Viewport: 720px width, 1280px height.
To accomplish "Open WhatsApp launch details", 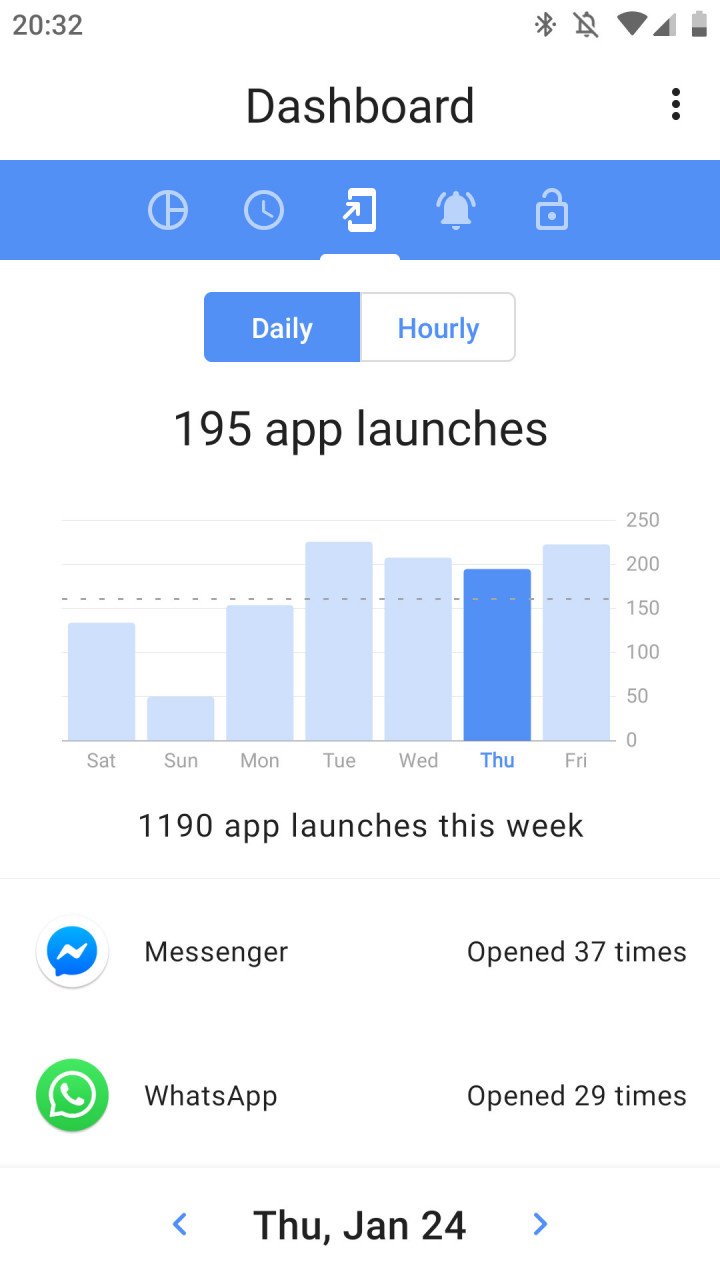I will pos(360,1096).
